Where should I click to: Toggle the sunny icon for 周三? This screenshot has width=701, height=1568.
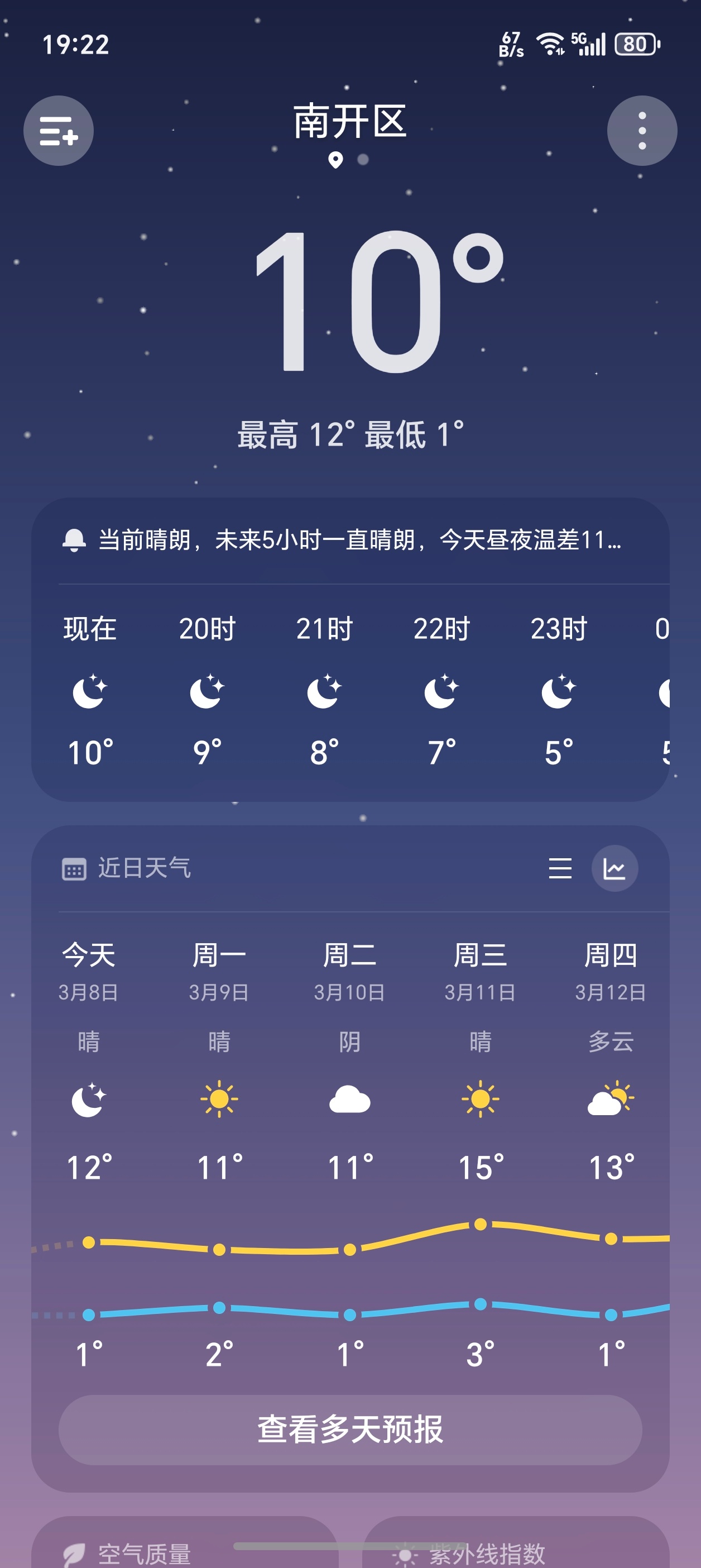coord(480,1100)
